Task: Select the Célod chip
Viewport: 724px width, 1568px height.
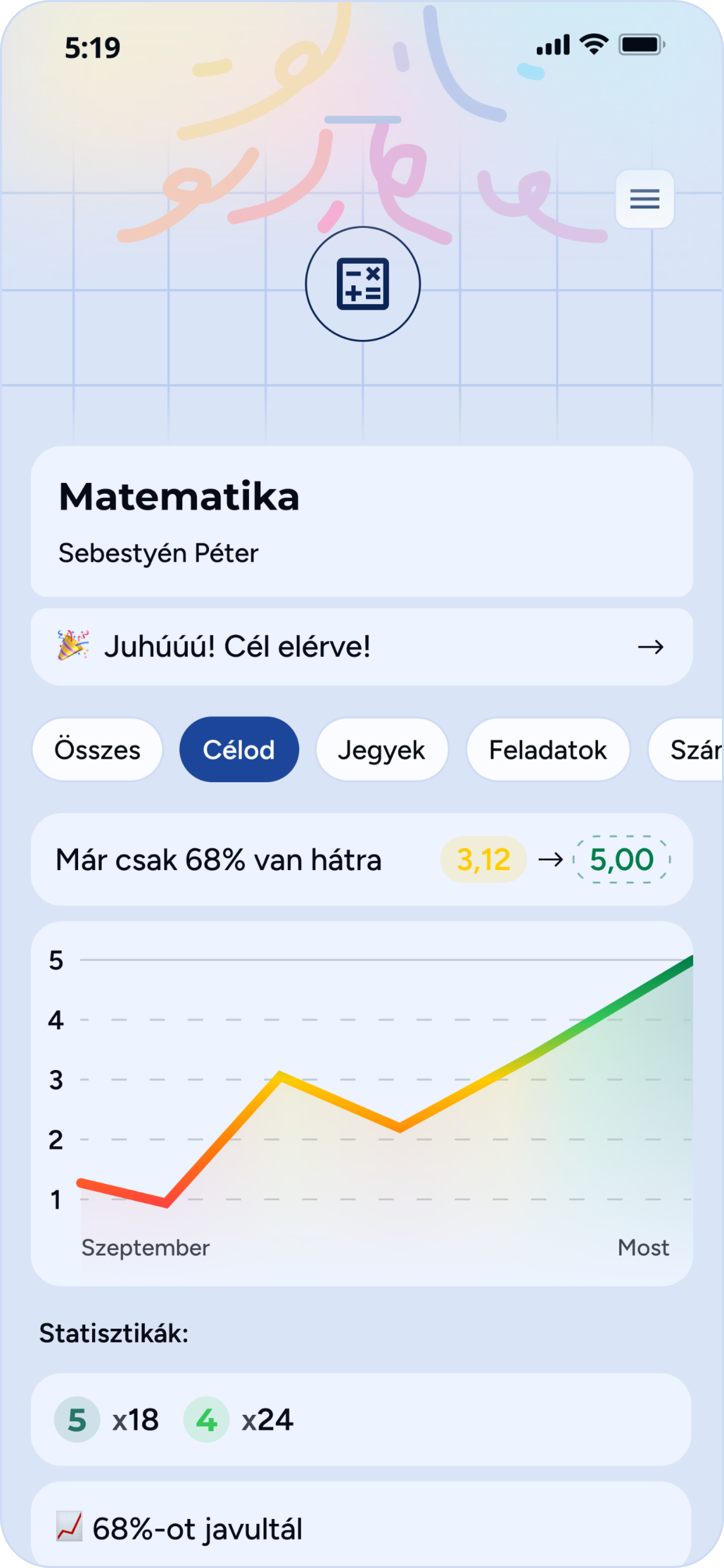Action: click(x=239, y=749)
